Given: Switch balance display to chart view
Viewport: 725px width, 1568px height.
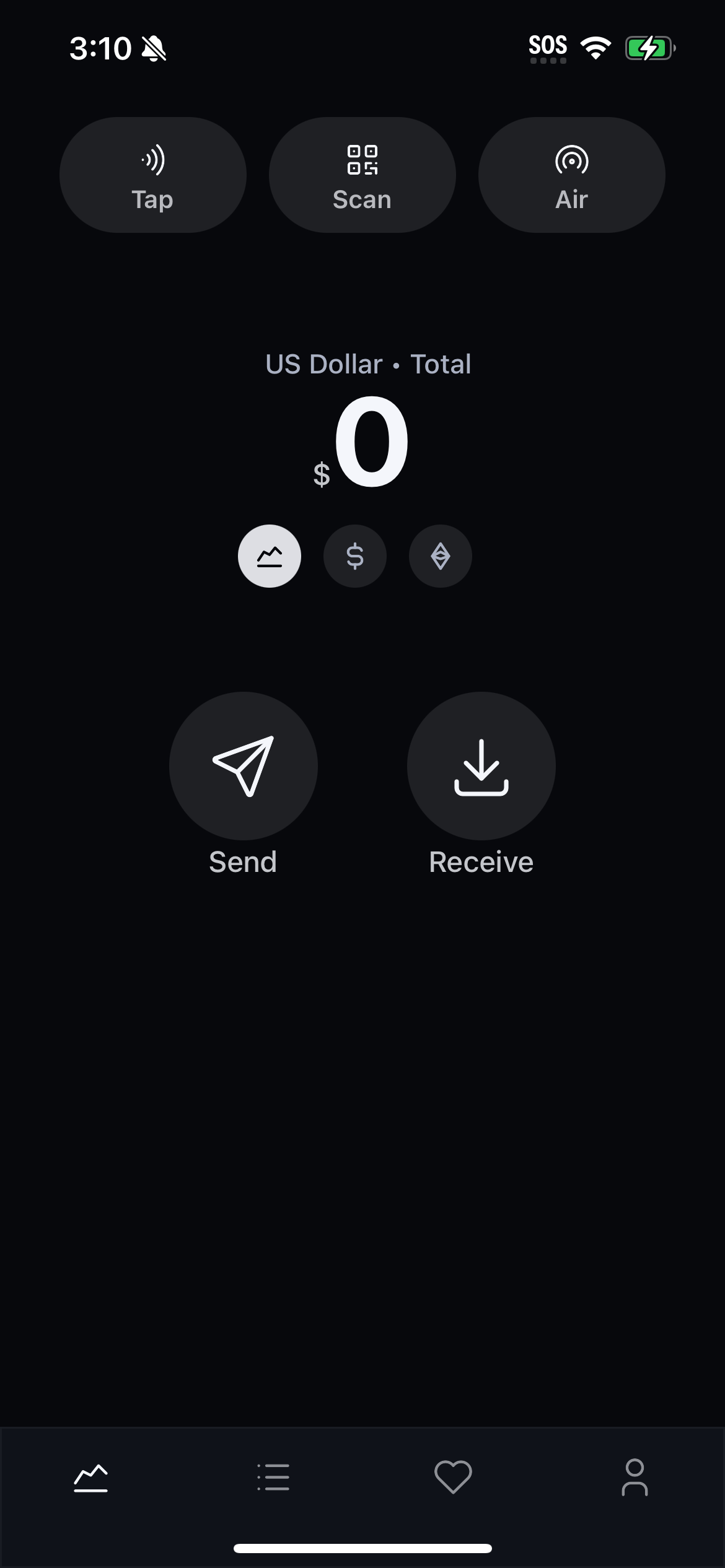Looking at the screenshot, I should (270, 555).
